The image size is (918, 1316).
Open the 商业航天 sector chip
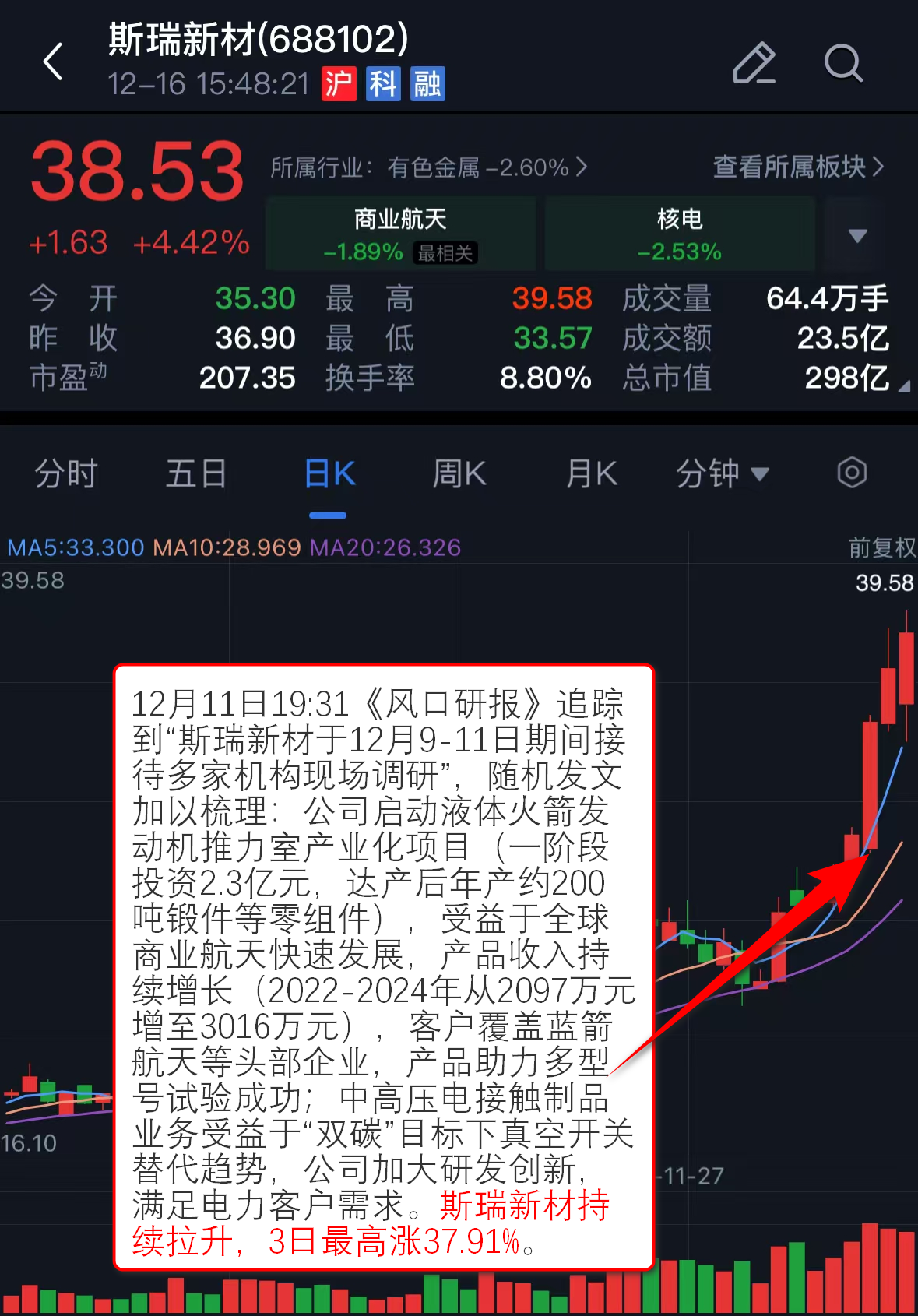[400, 234]
